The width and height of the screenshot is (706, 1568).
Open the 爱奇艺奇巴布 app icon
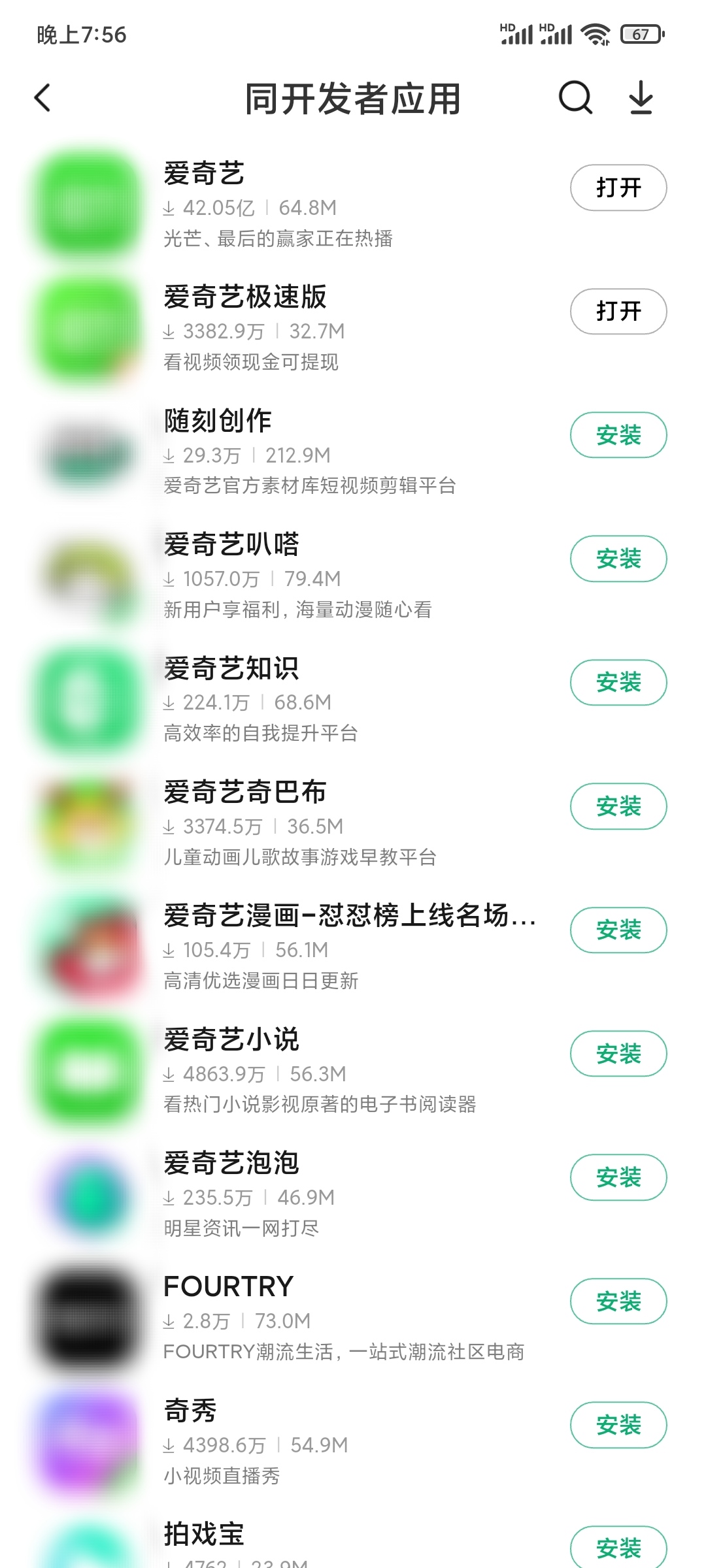(x=87, y=822)
